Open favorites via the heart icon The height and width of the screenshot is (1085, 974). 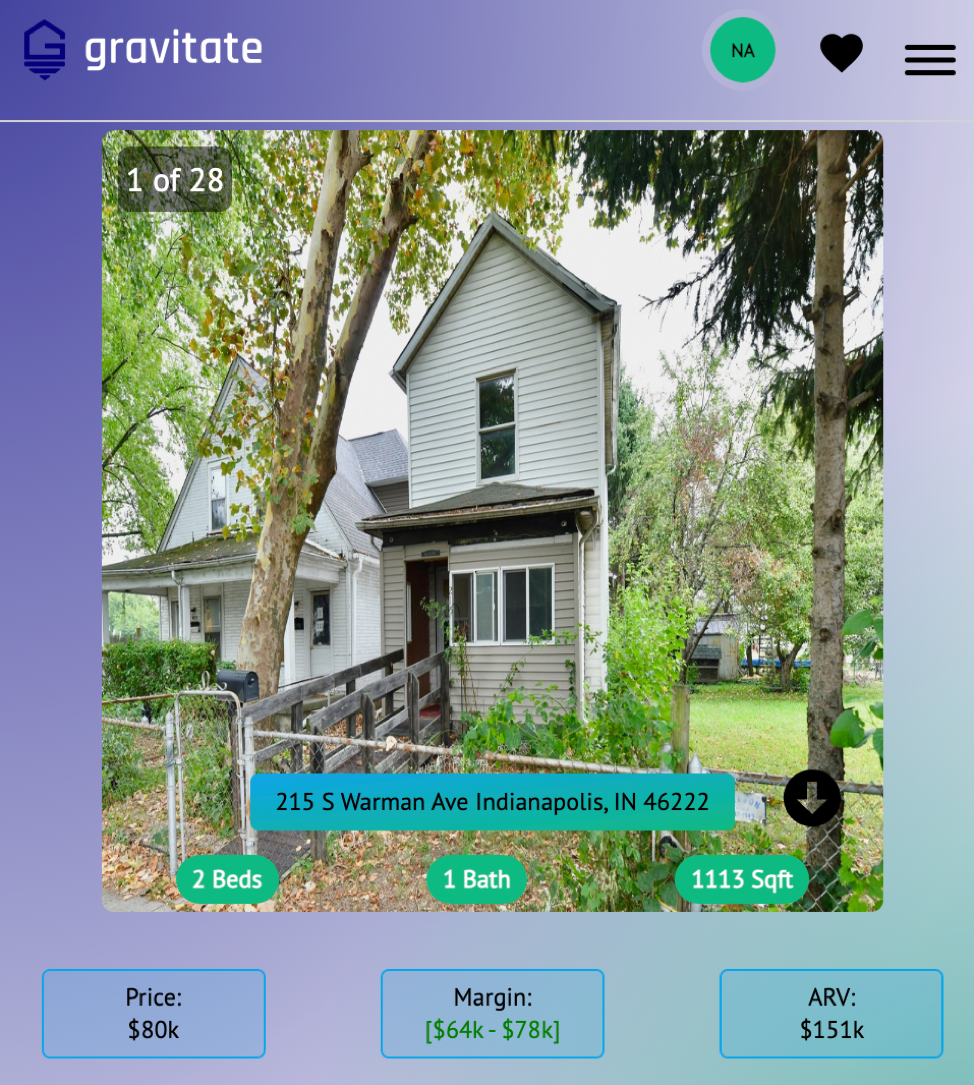[841, 52]
